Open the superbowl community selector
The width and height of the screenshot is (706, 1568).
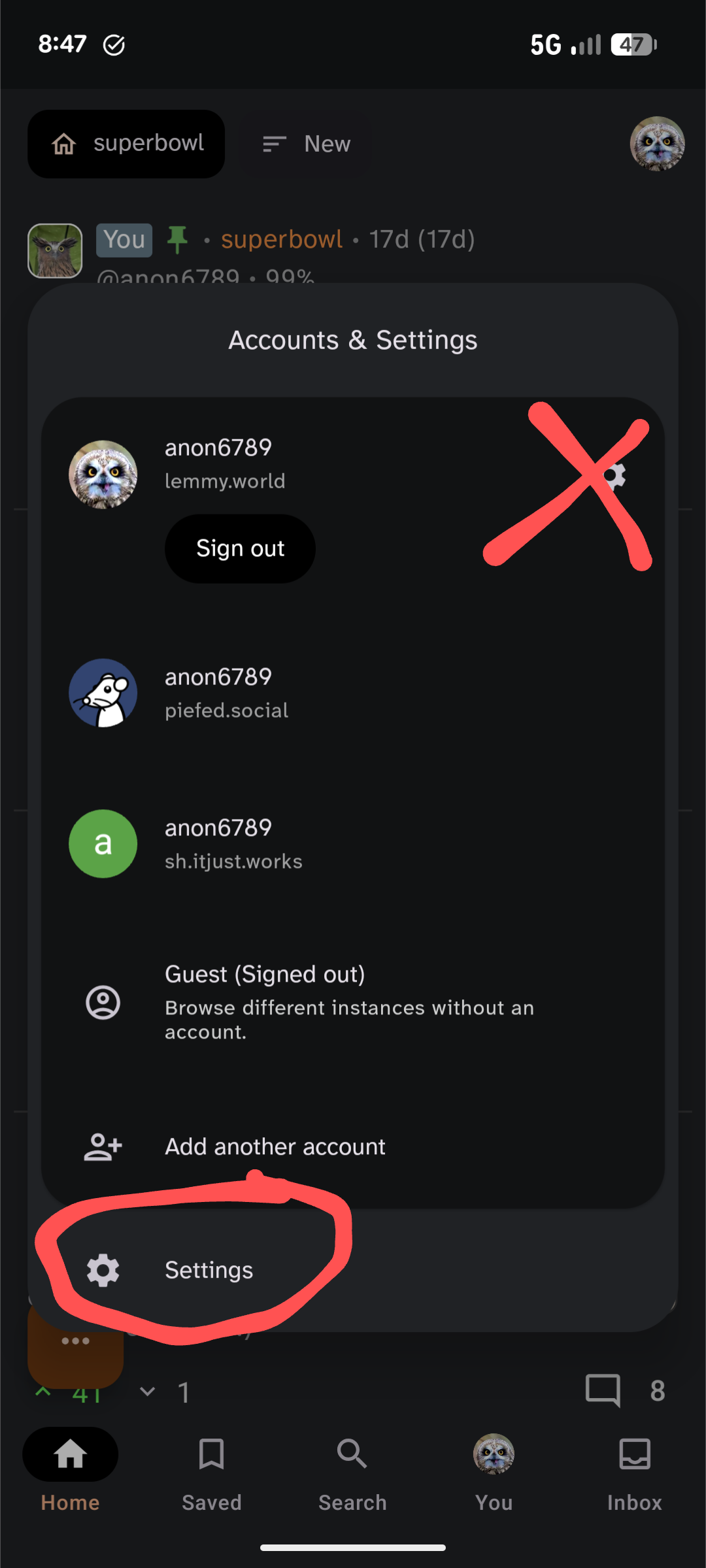point(126,144)
